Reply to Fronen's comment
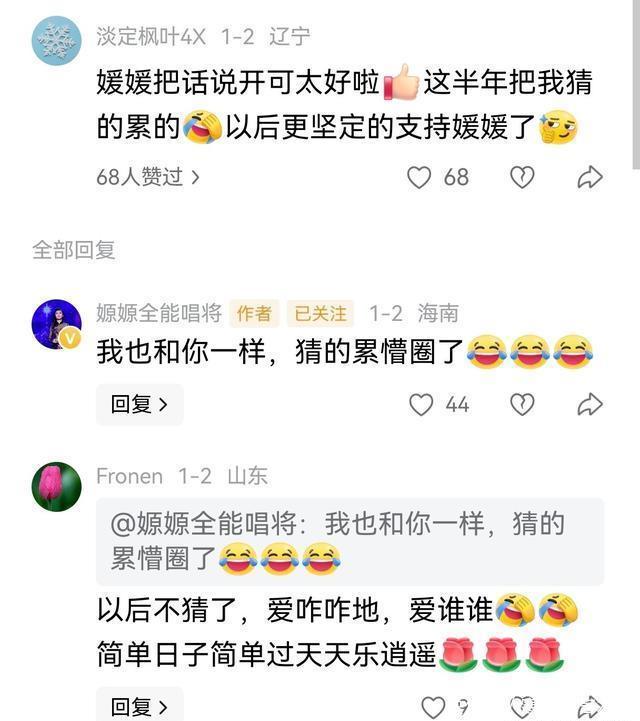The image size is (640, 721). coord(139,706)
